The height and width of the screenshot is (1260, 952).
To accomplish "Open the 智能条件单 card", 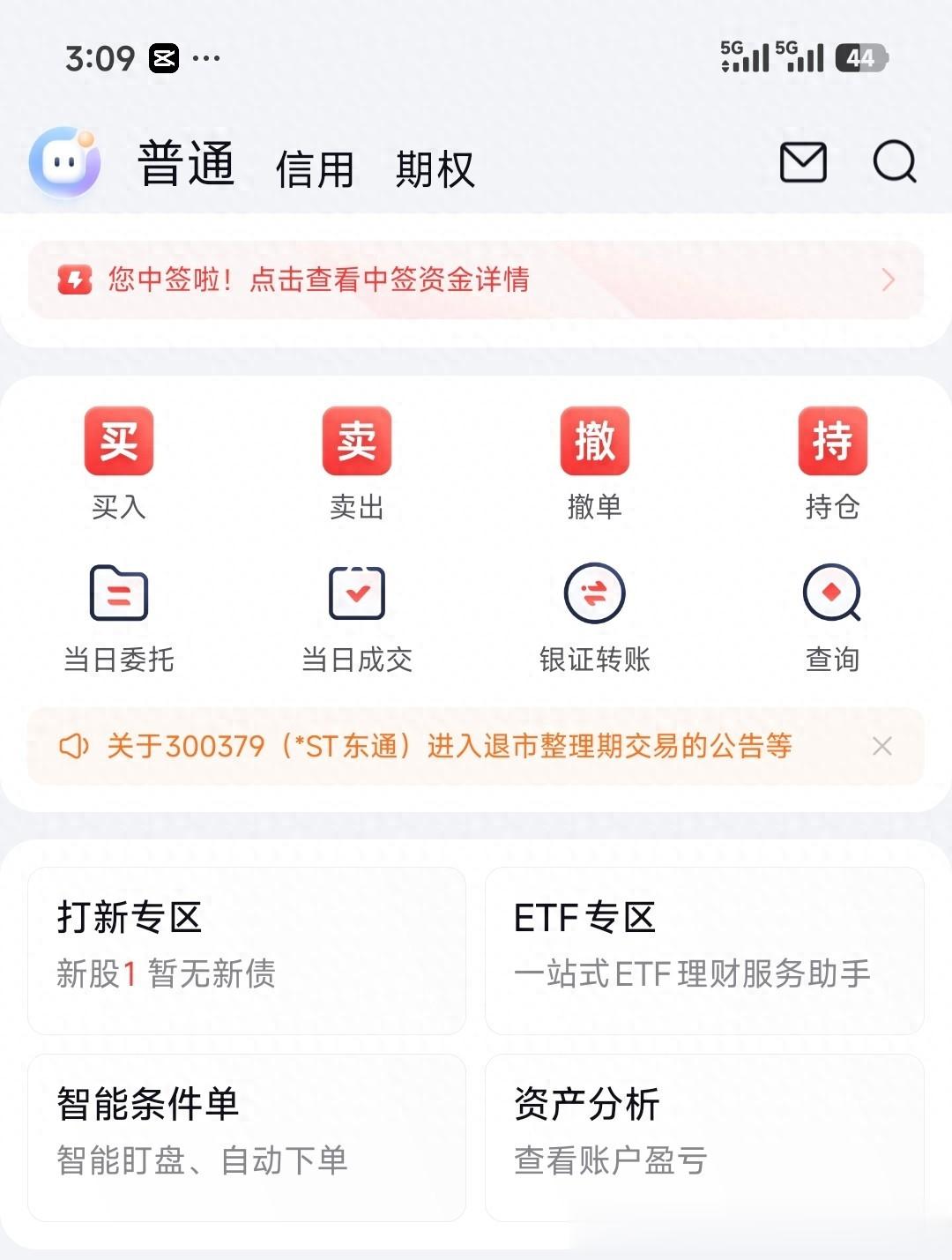I will click(x=247, y=1137).
